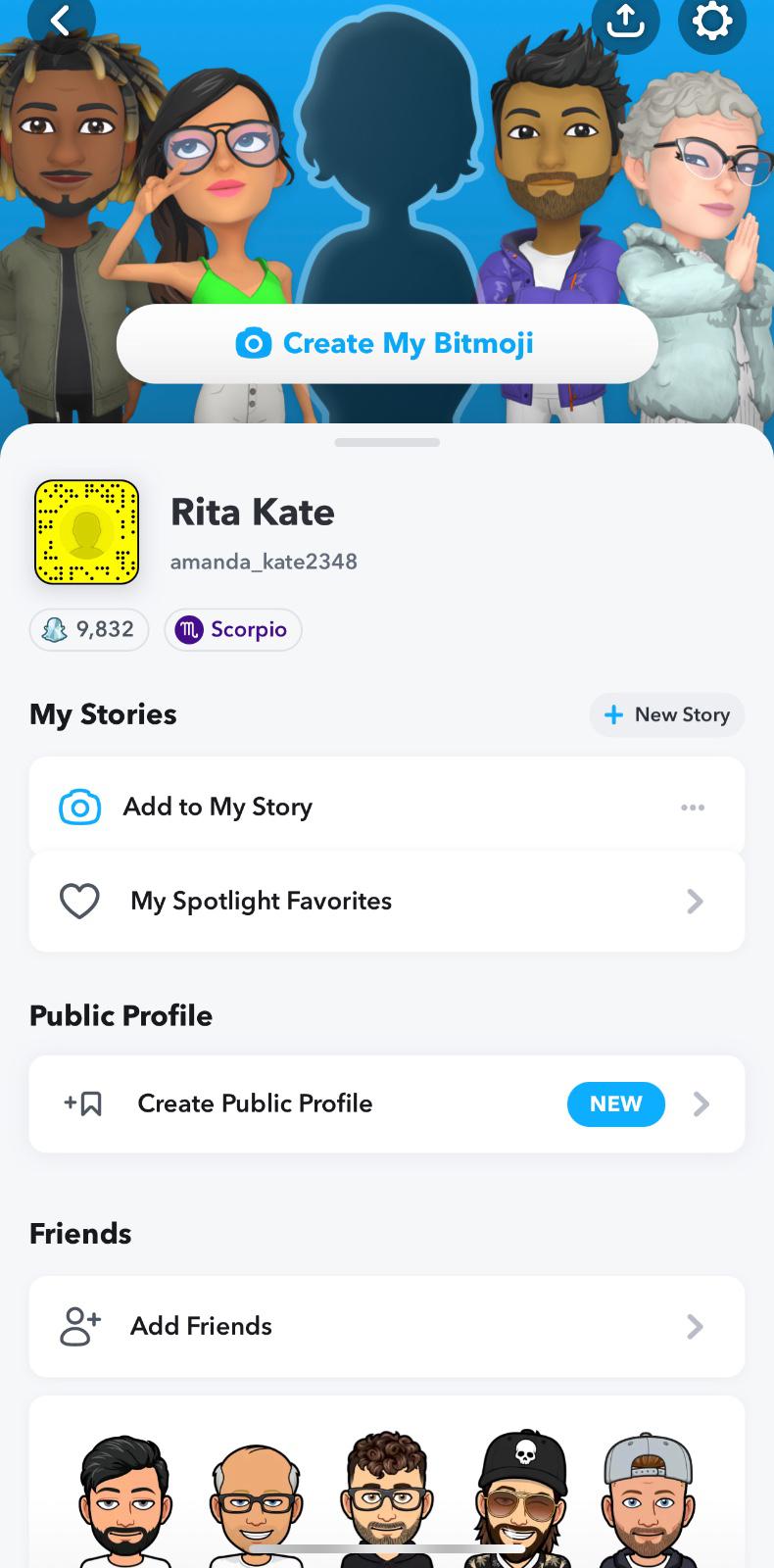Open story options three-dot menu
This screenshot has height=1568, width=774.
coord(693,808)
